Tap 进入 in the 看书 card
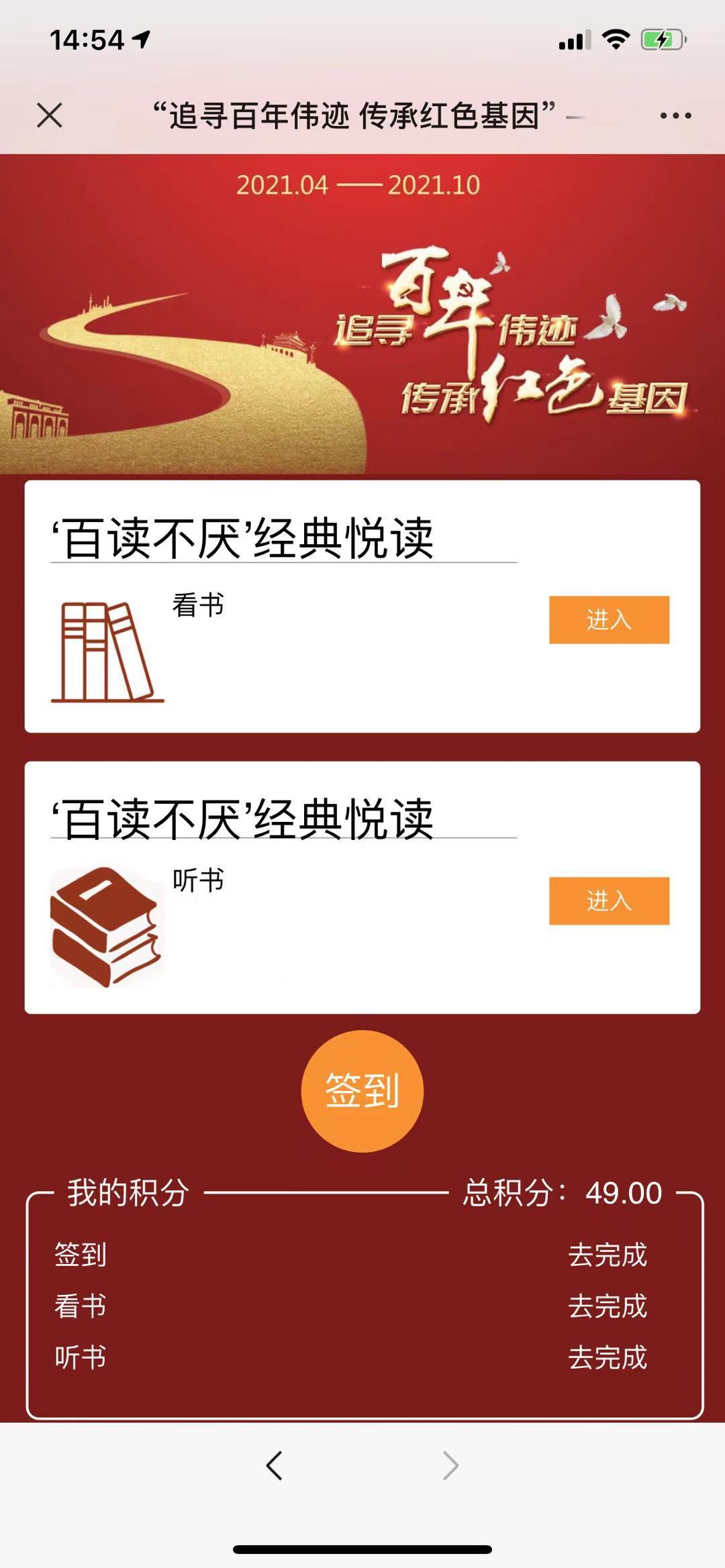725x1568 pixels. point(609,619)
